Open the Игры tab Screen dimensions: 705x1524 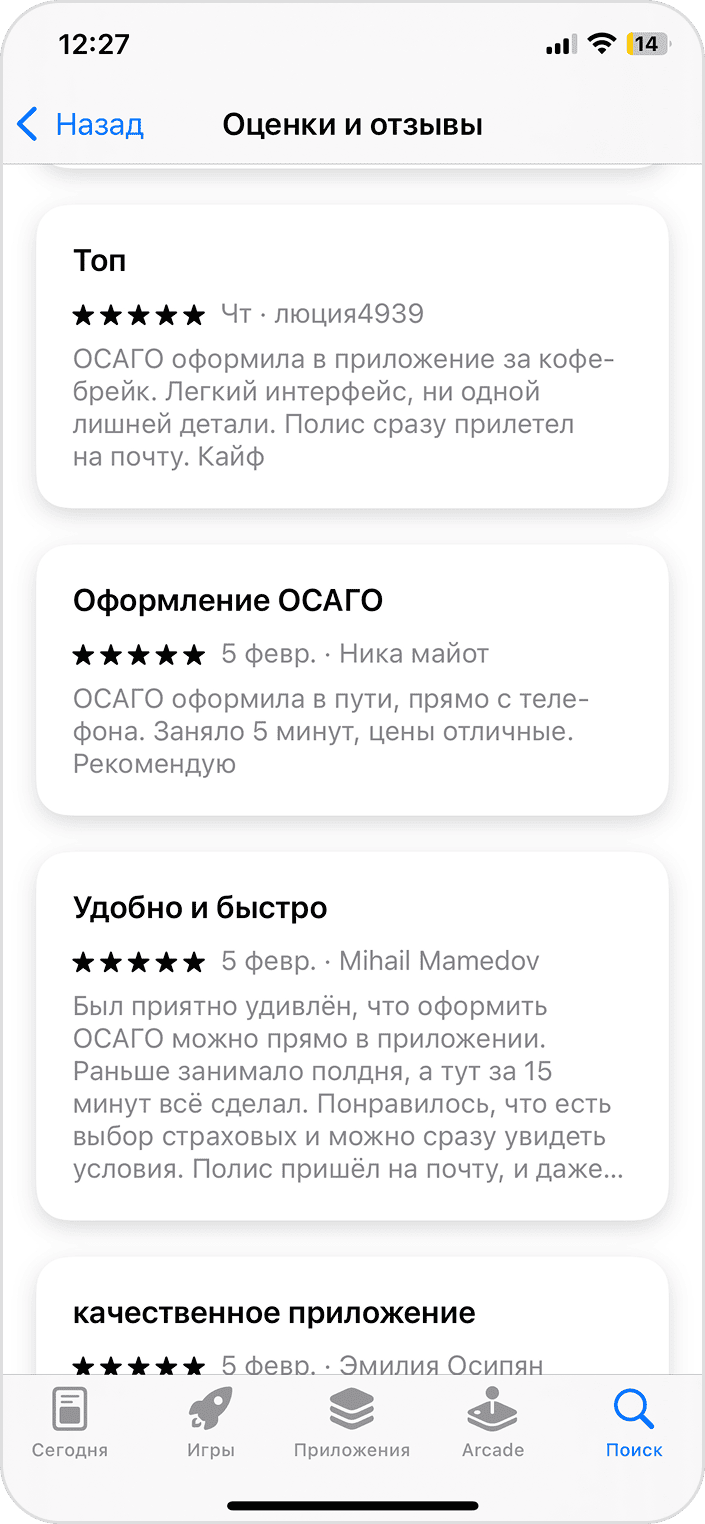tap(210, 1422)
